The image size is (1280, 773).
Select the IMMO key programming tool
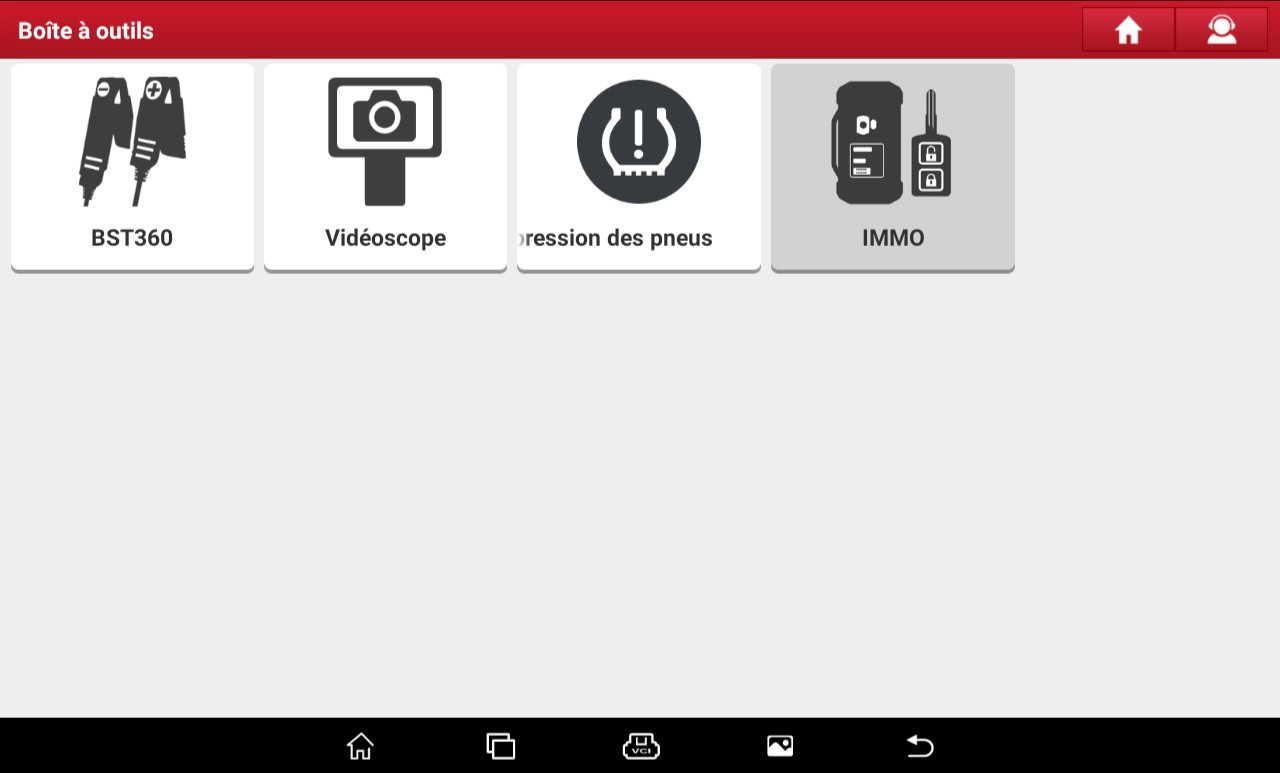coord(892,166)
